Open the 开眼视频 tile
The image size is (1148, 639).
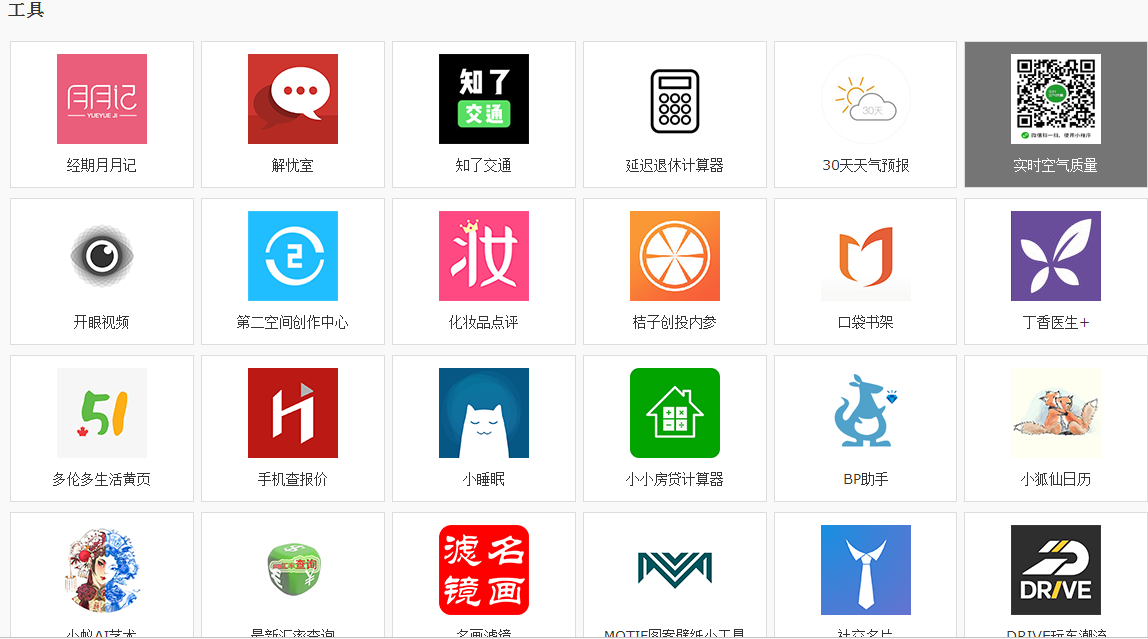[x=102, y=271]
